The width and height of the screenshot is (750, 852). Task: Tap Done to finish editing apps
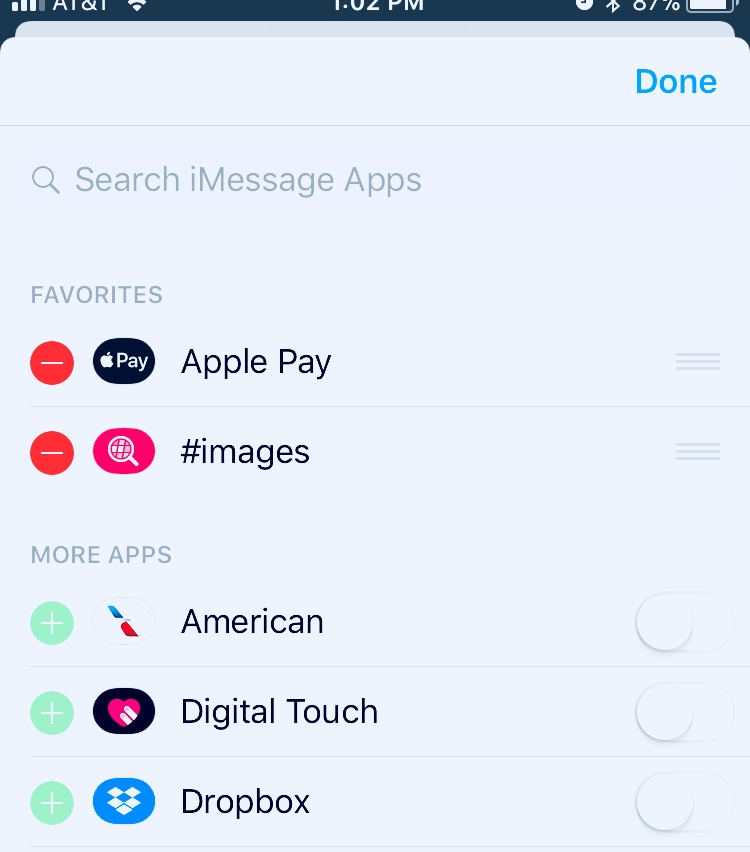pos(675,82)
